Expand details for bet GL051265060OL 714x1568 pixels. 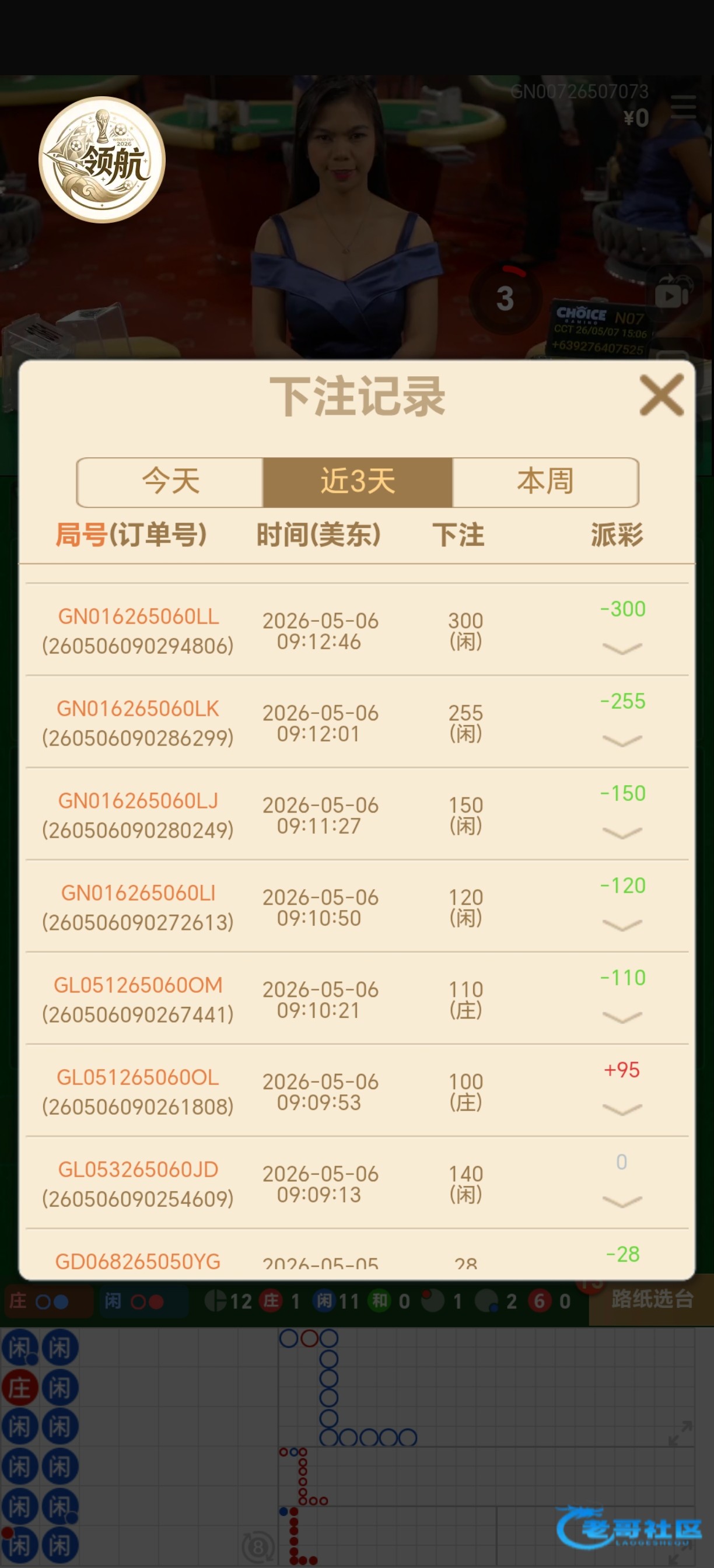[x=622, y=1109]
